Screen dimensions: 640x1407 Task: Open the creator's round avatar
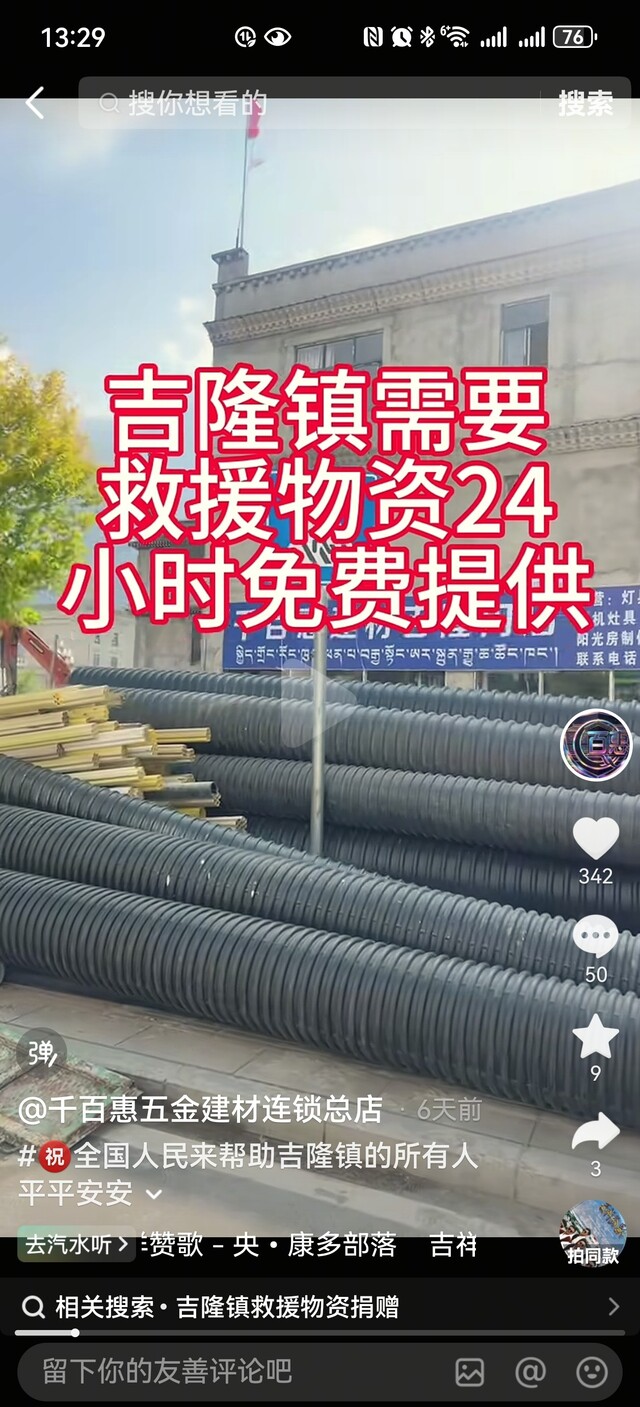click(596, 745)
